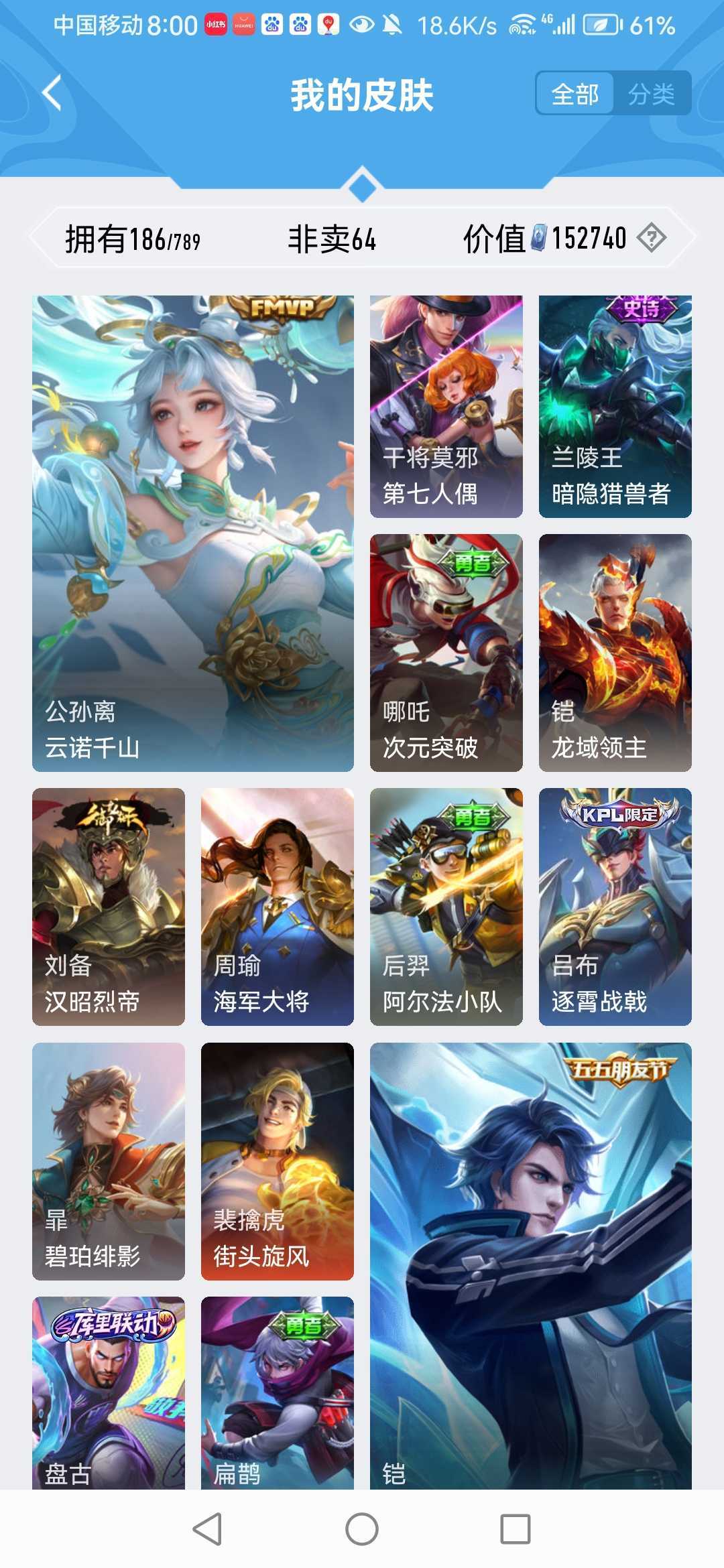The width and height of the screenshot is (724, 1568).
Task: Open 刘备 汉昭烈帝 skin
Action: coord(109,907)
